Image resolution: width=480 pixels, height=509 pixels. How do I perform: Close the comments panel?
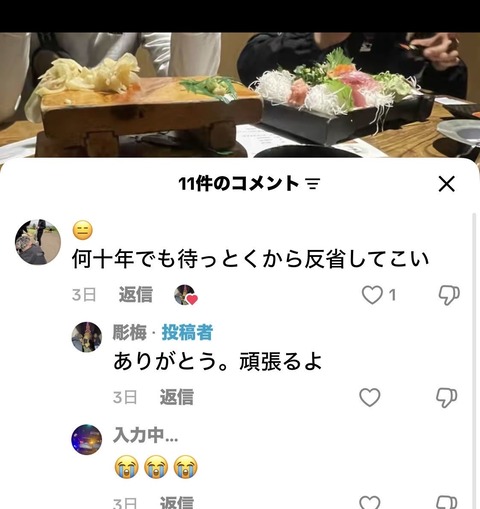click(446, 184)
